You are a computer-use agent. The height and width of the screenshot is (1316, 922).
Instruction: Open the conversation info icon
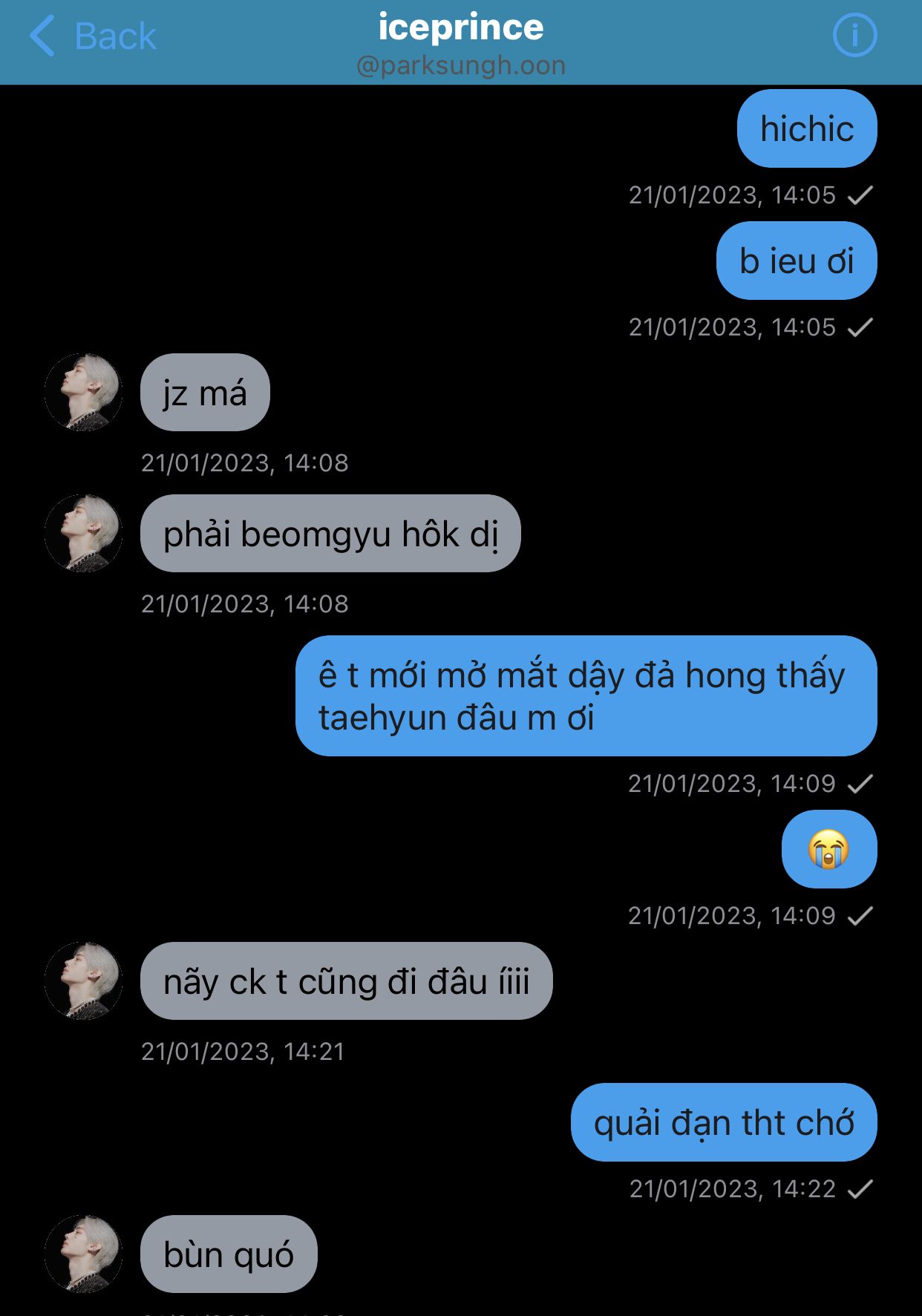[x=854, y=36]
